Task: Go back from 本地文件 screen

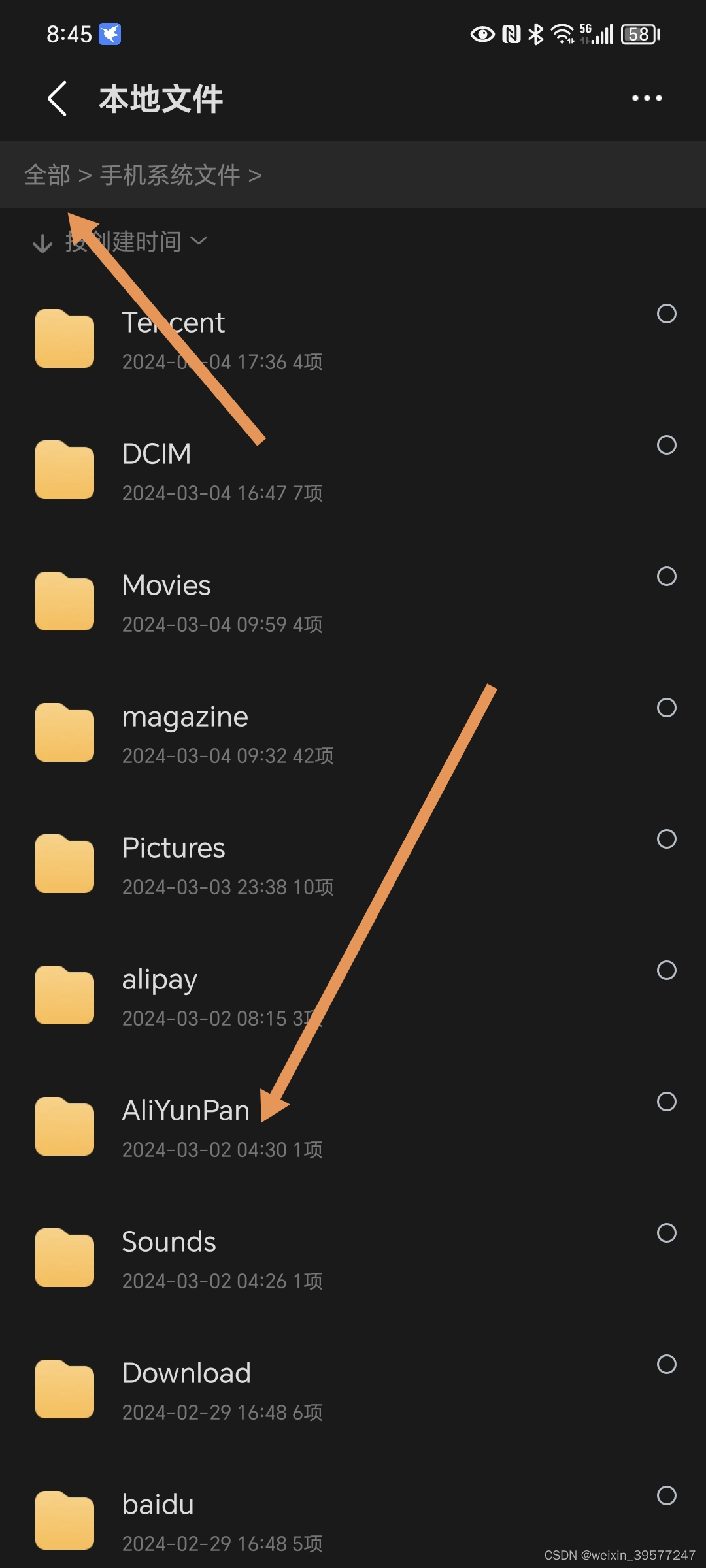Action: coord(58,99)
